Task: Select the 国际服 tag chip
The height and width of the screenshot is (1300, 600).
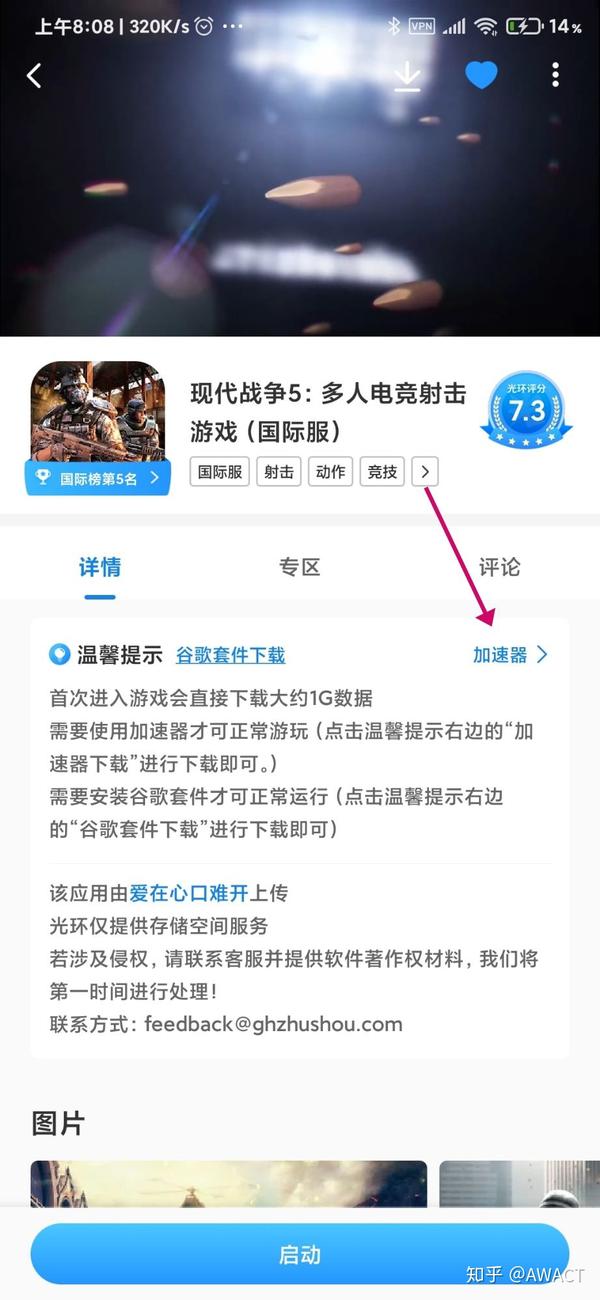Action: coord(219,472)
